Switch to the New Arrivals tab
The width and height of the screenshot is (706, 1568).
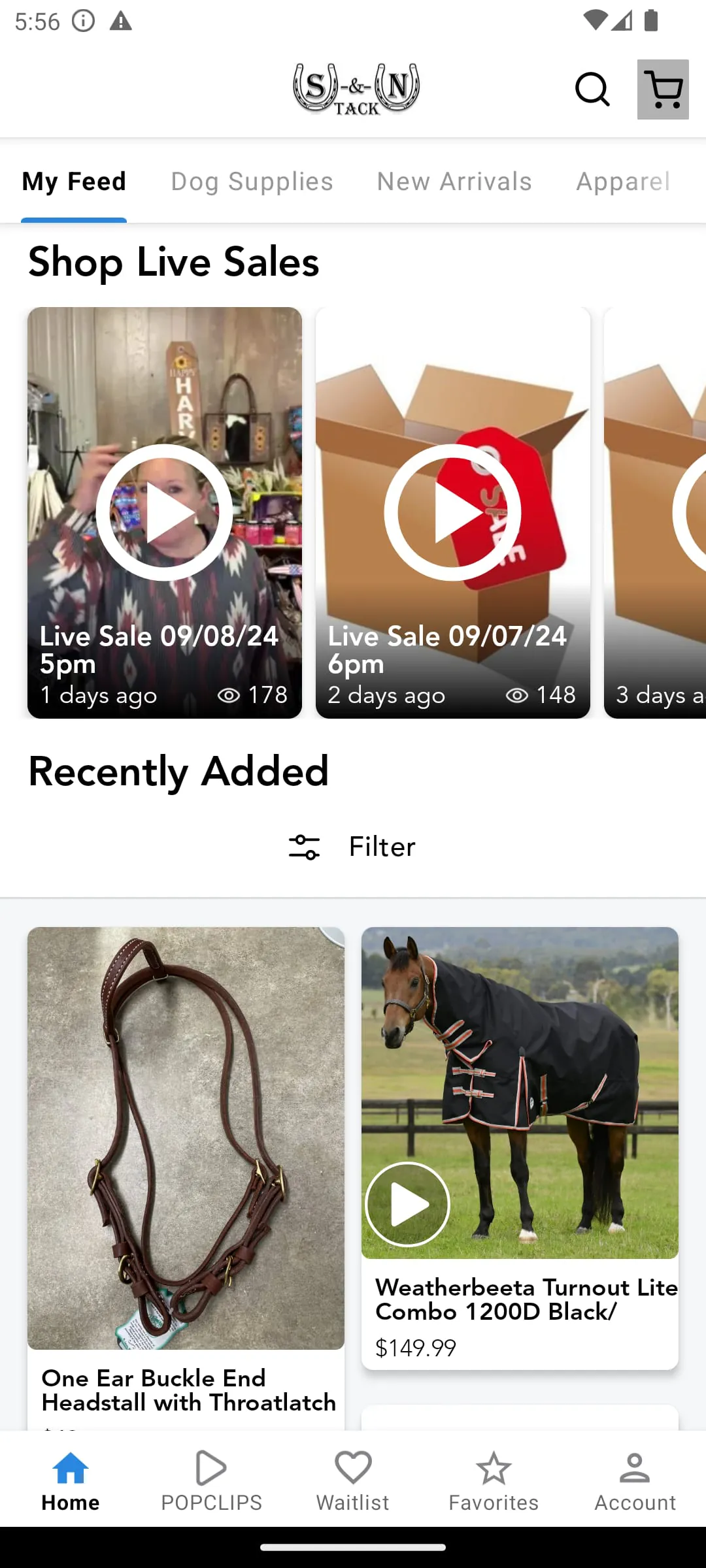coord(454,182)
